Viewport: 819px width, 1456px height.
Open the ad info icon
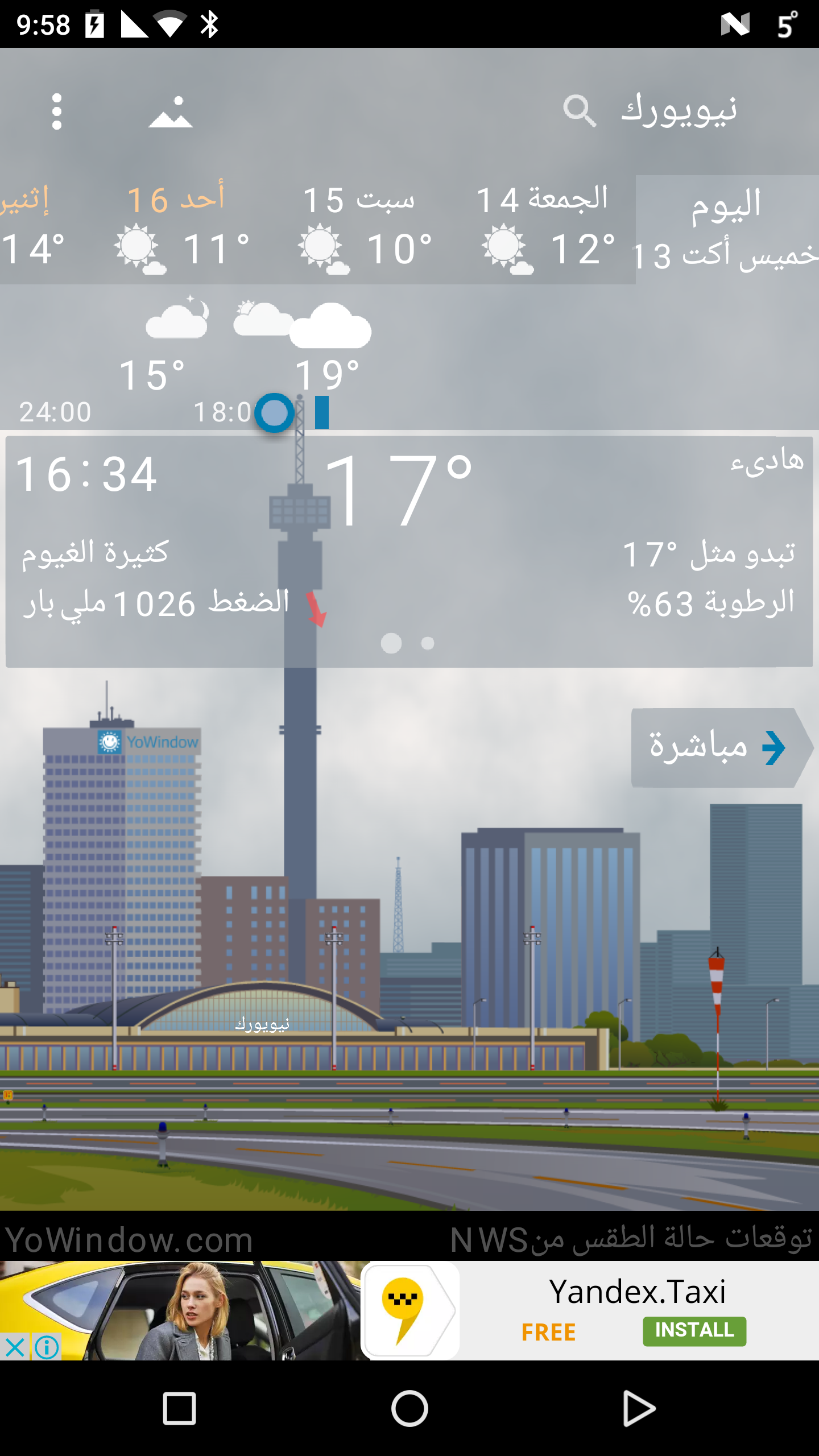(x=47, y=1347)
